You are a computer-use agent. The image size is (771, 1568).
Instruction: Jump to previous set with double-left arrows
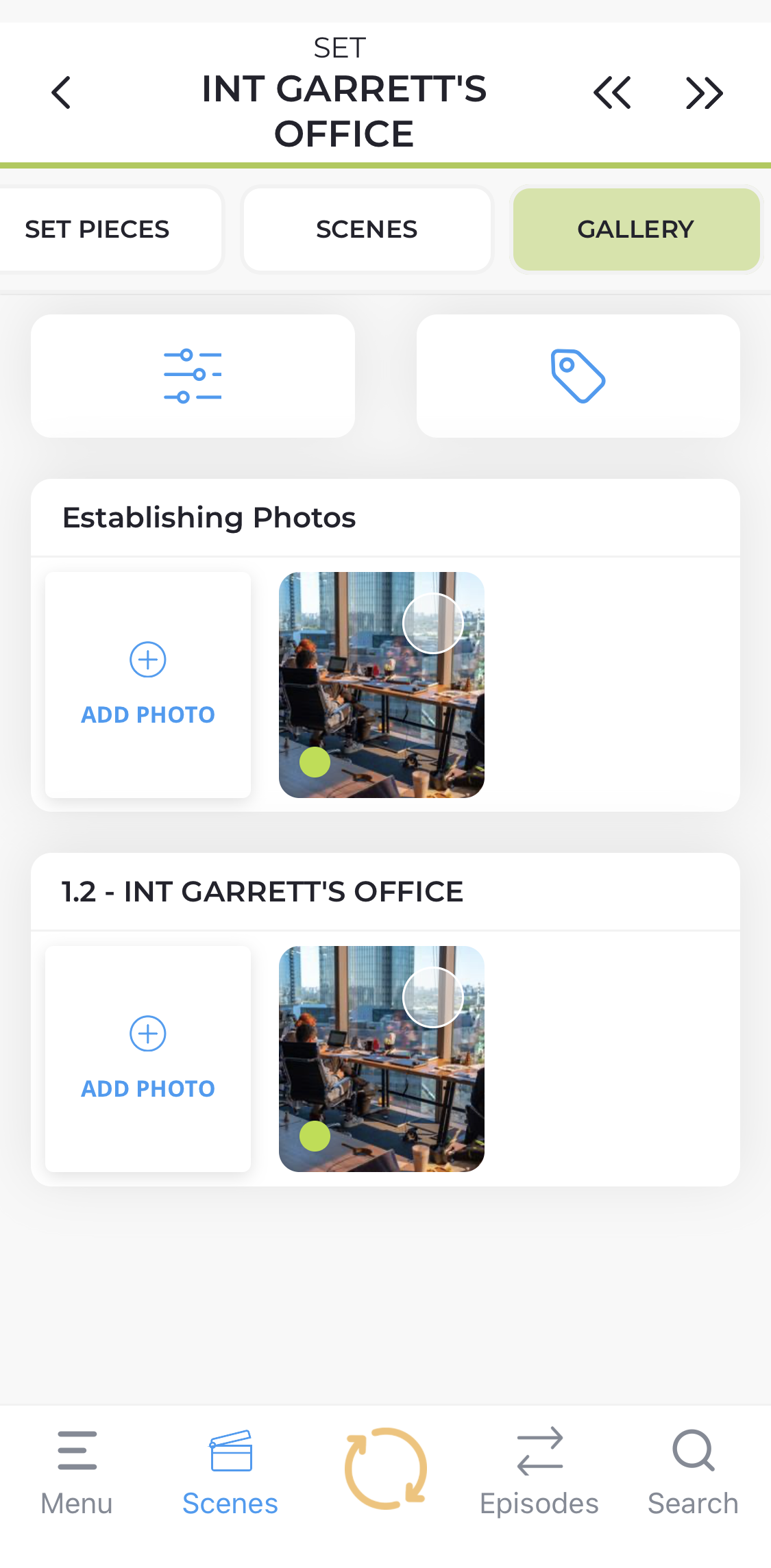(x=612, y=93)
